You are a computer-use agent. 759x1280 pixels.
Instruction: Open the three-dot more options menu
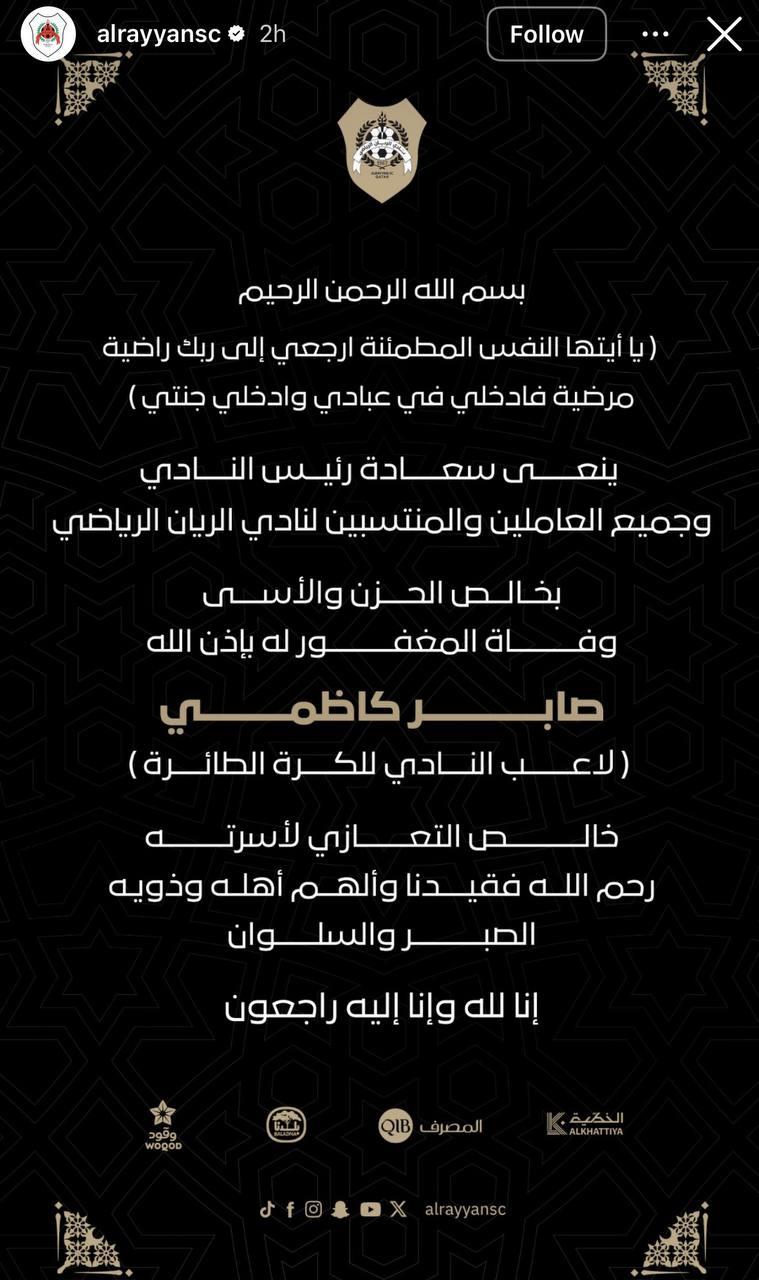(x=656, y=33)
